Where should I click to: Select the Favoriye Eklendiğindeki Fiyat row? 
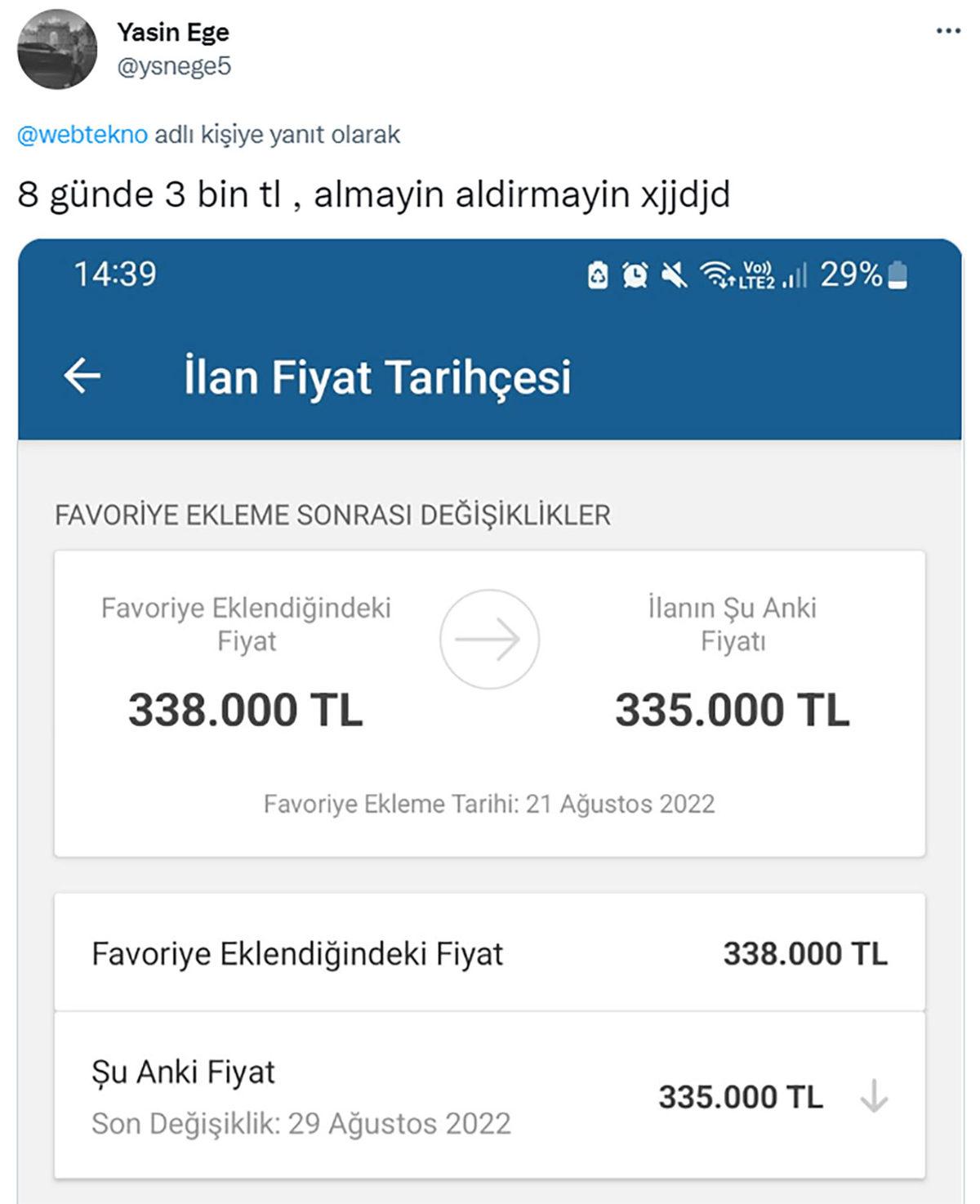(x=490, y=951)
